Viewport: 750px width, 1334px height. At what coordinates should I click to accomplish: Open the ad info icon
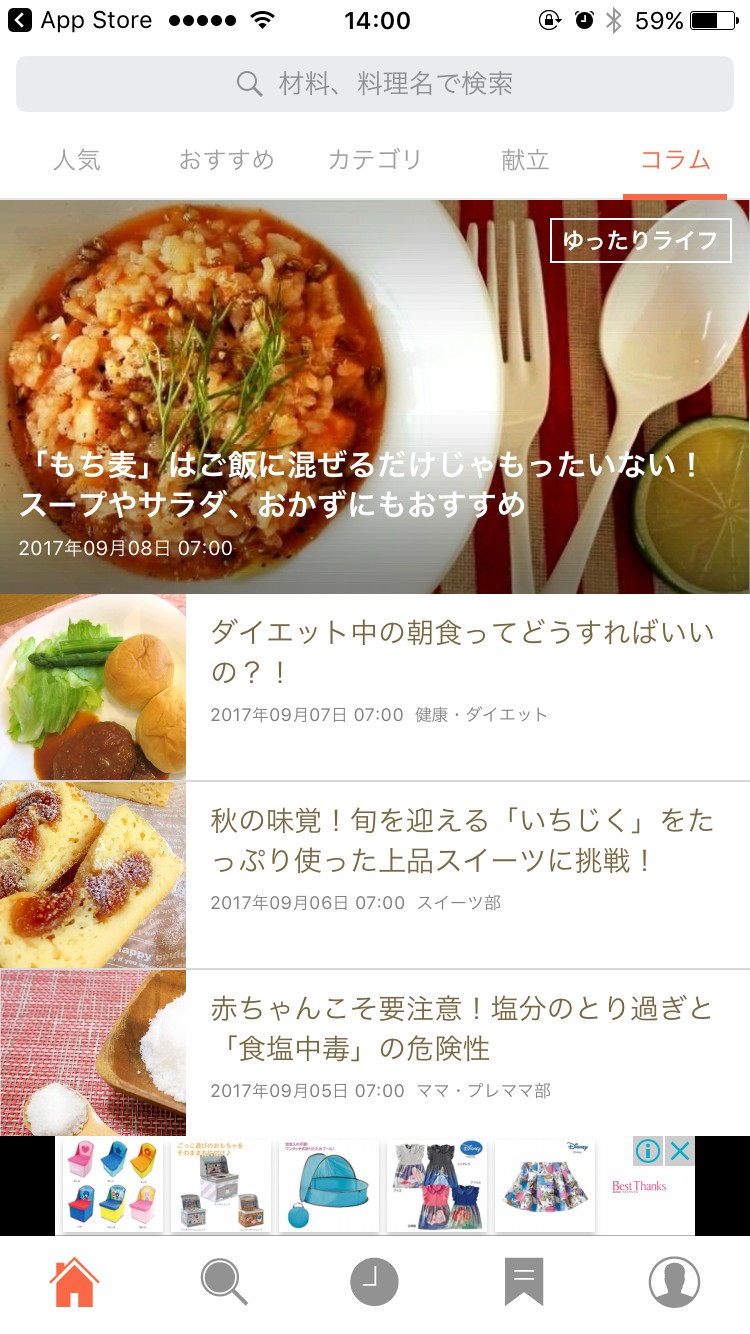(648, 1151)
